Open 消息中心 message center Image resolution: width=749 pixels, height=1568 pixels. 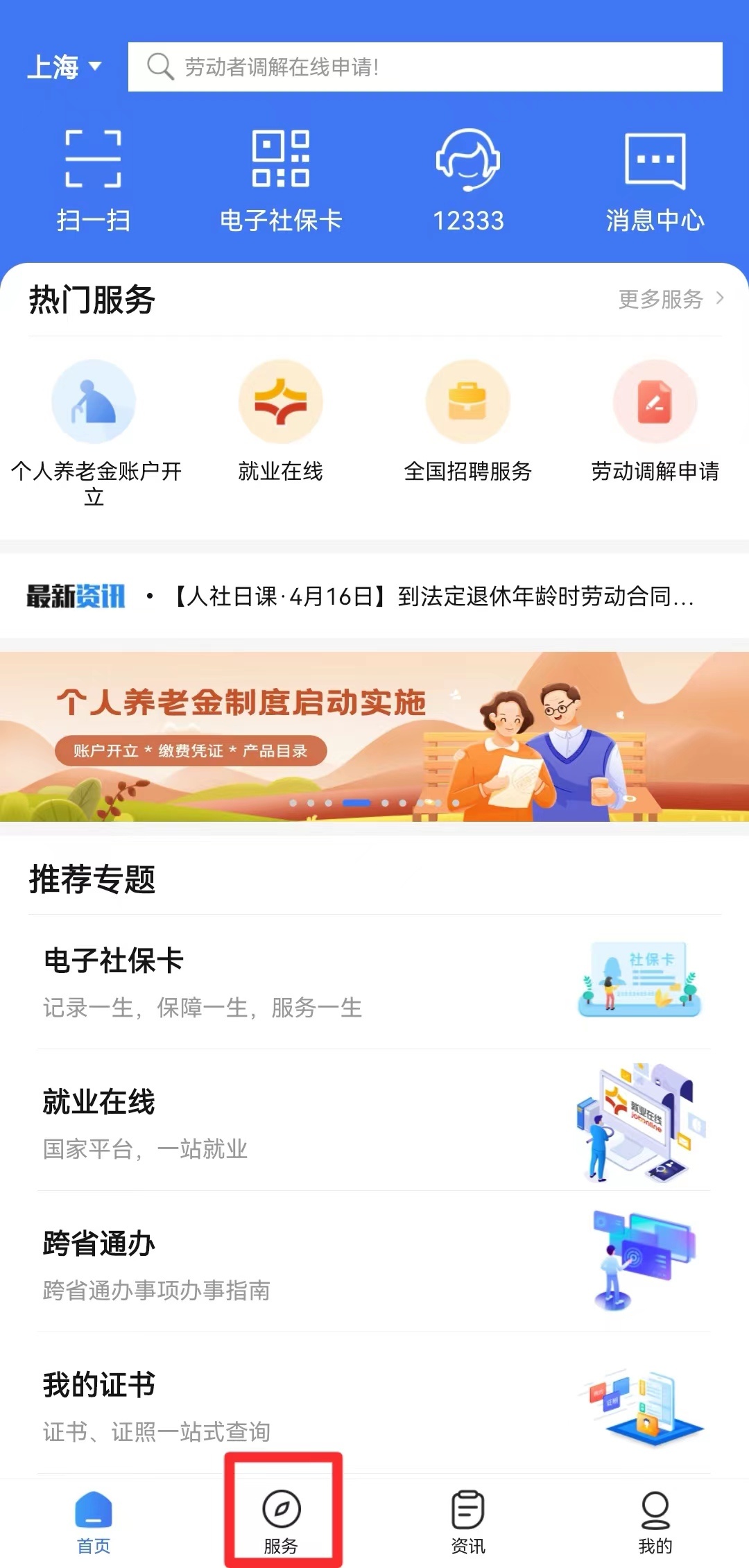coord(655,180)
